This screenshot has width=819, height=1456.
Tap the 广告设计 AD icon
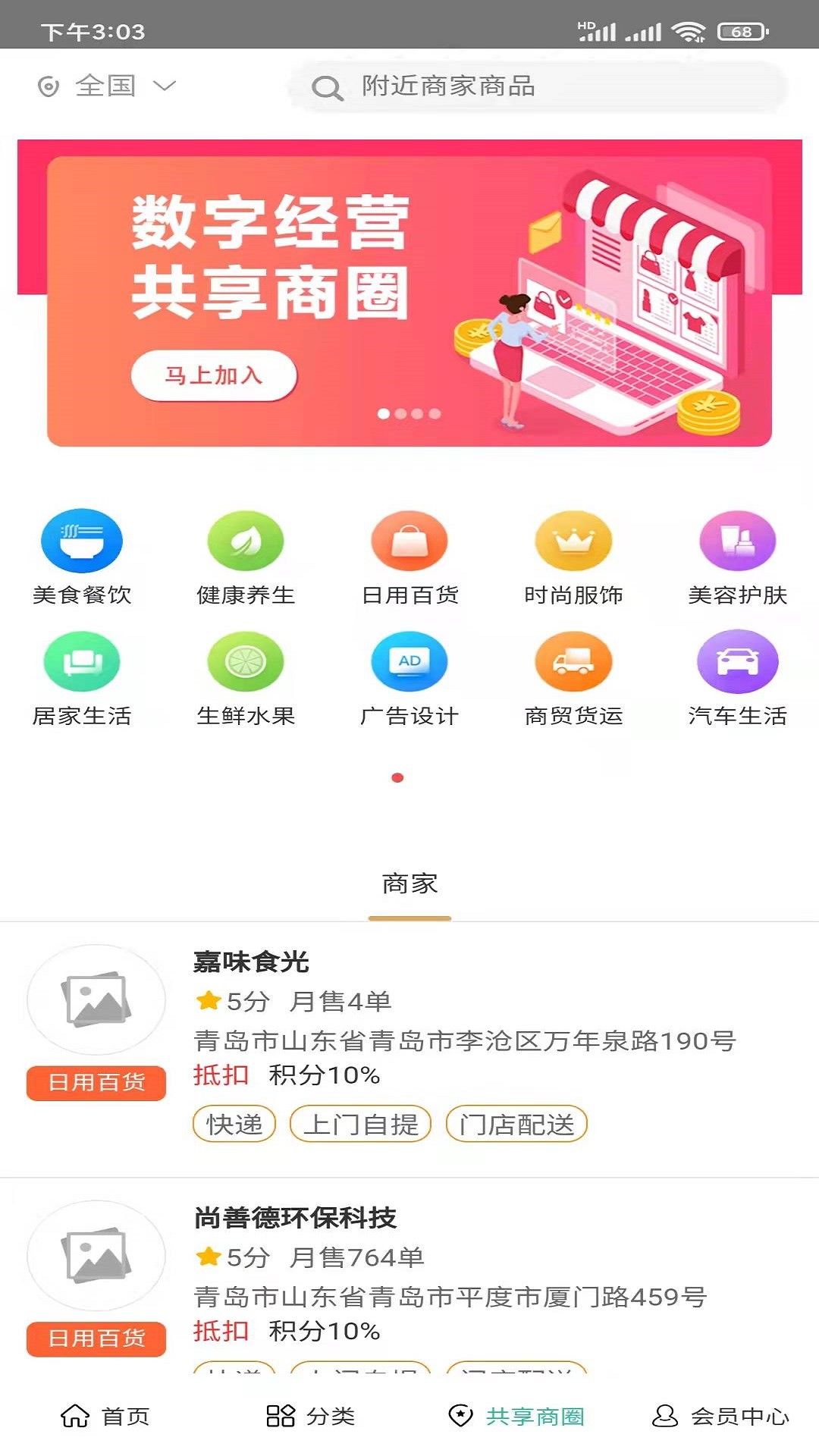click(x=409, y=661)
